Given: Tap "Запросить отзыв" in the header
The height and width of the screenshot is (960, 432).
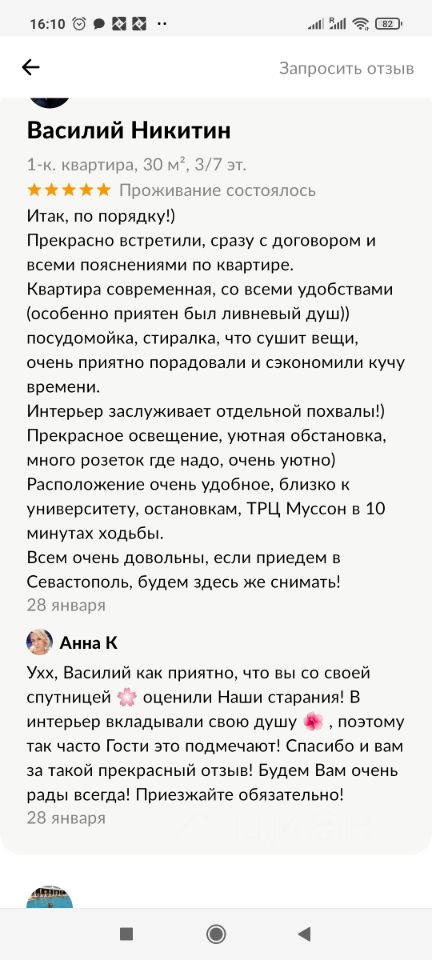Looking at the screenshot, I should pyautogui.click(x=346, y=68).
